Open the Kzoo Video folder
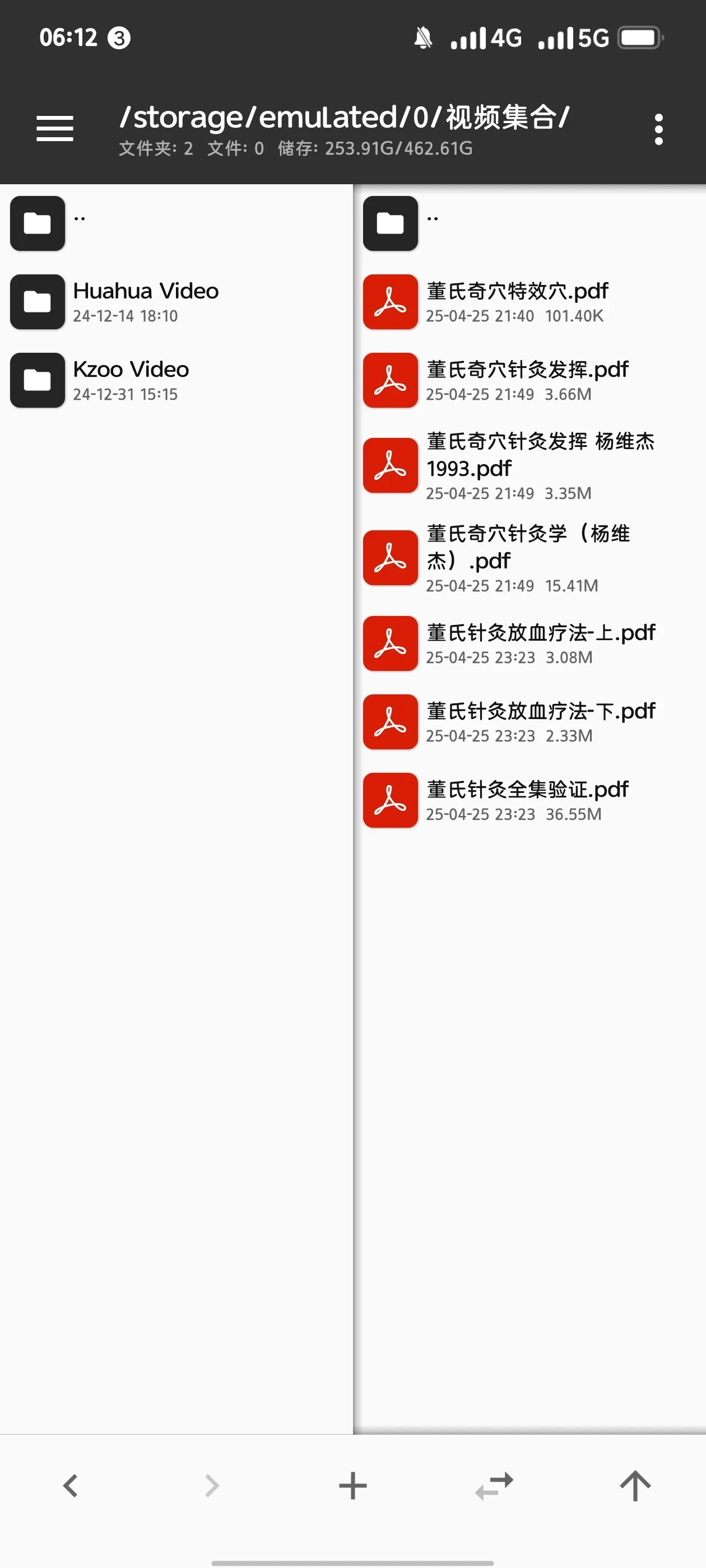 click(x=131, y=380)
